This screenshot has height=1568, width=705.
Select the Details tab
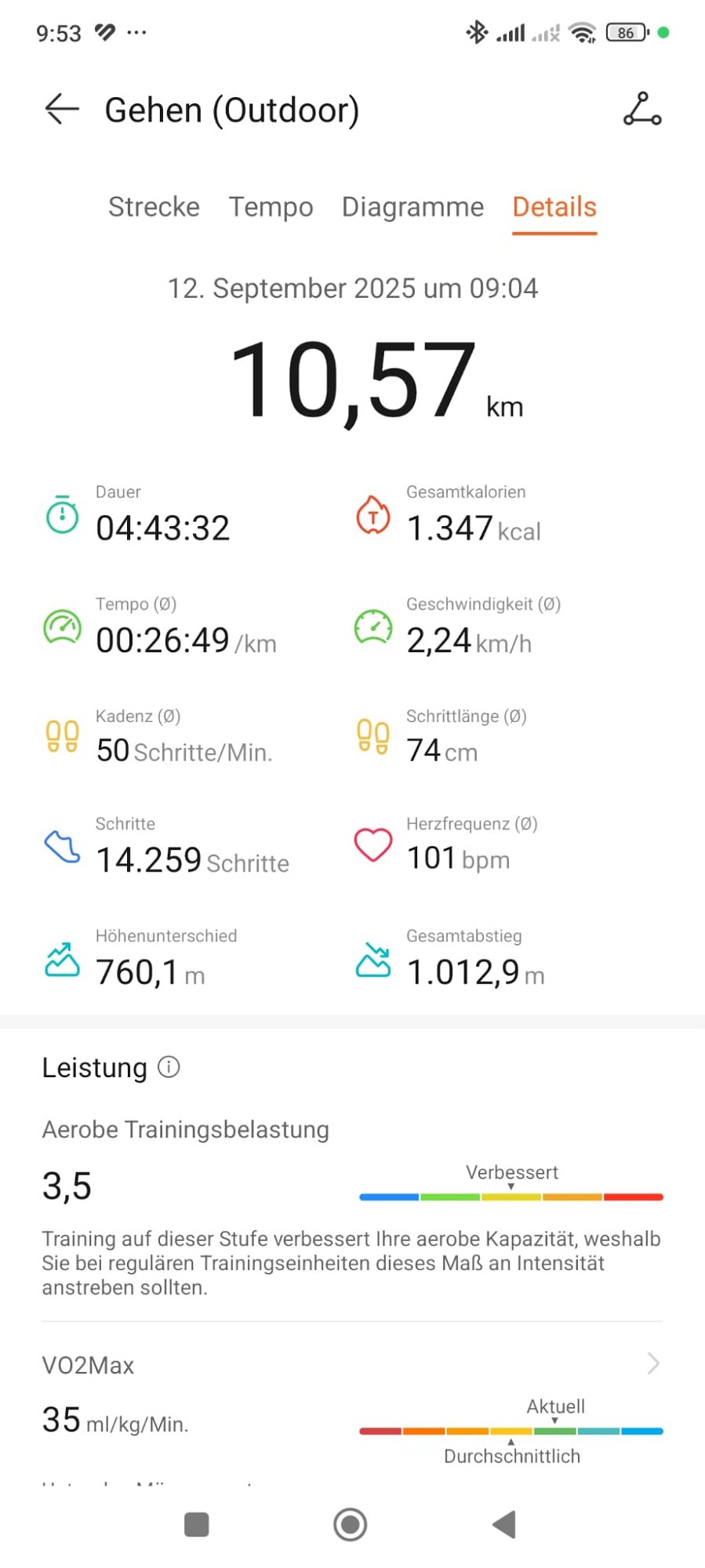coord(554,207)
